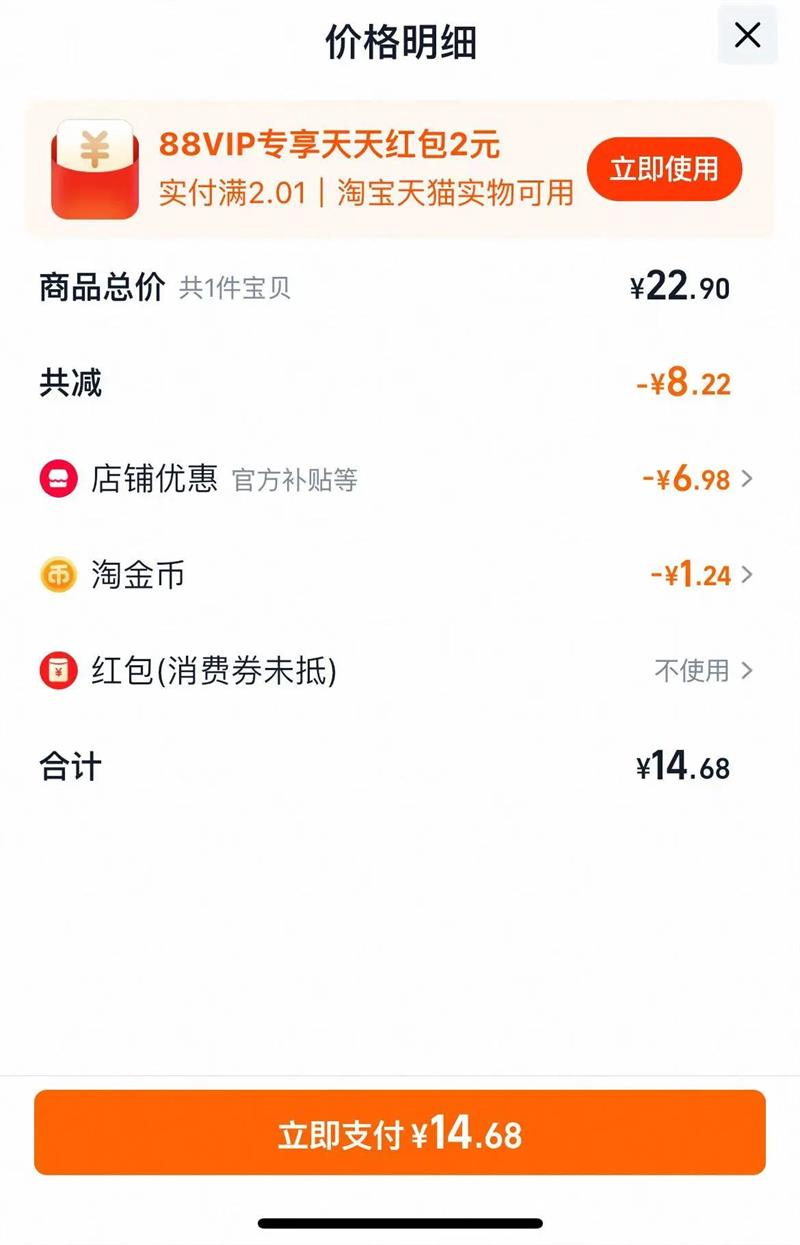Pay now with 立即支付 ¥14.68

400,1133
